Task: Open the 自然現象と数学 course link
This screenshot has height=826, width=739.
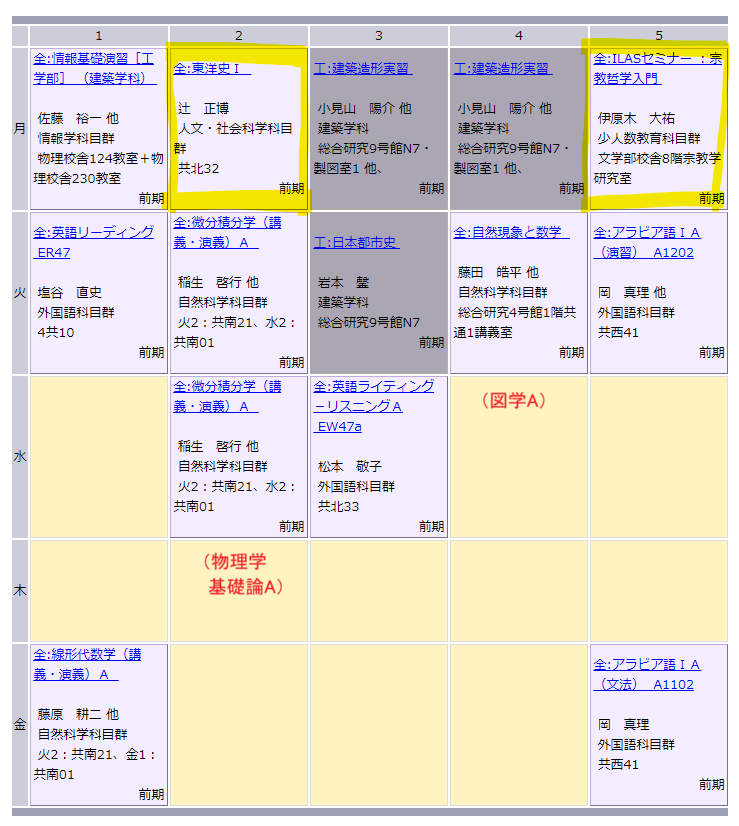Action: [x=511, y=232]
